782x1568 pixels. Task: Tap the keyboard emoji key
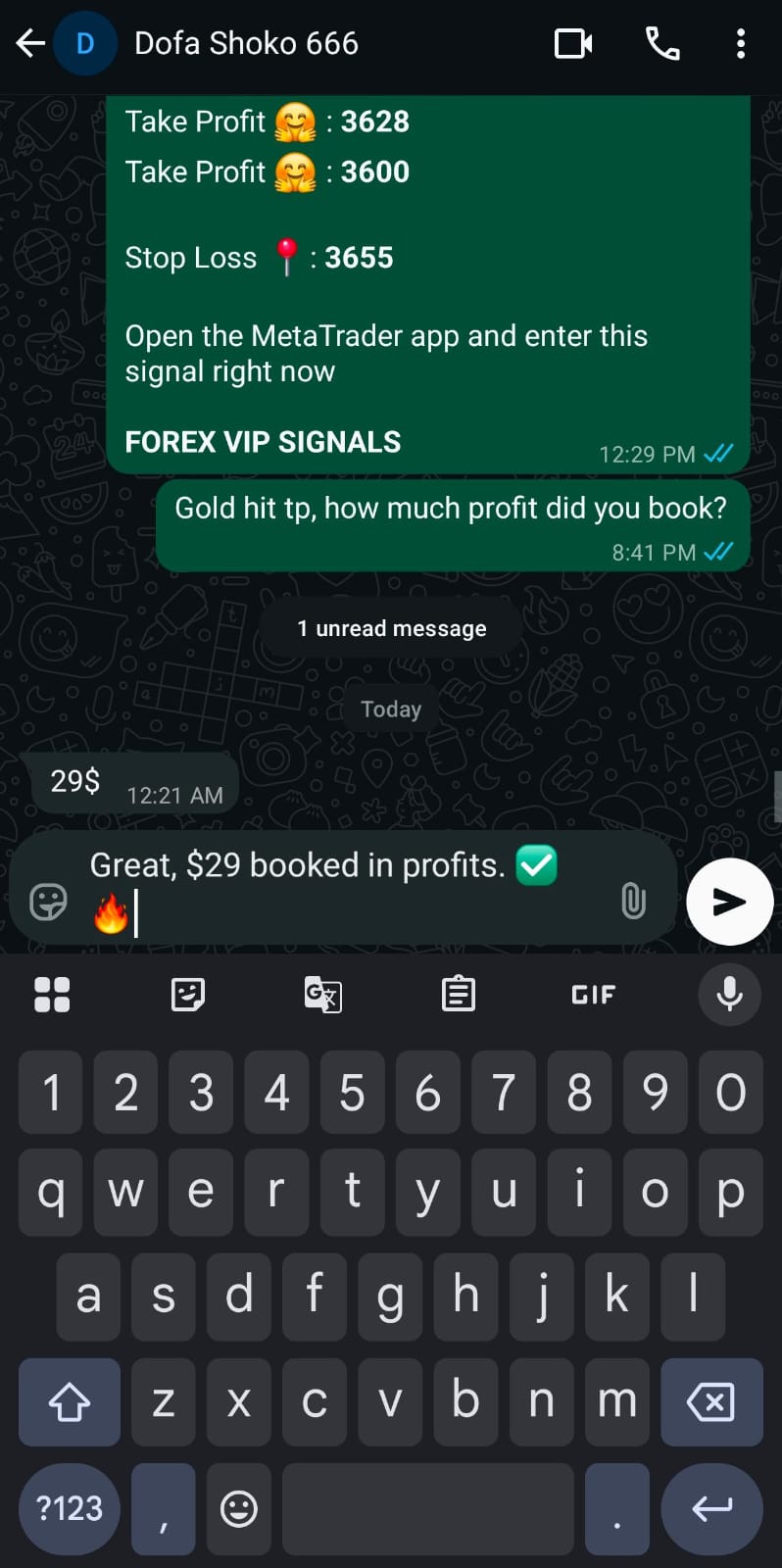point(238,1508)
